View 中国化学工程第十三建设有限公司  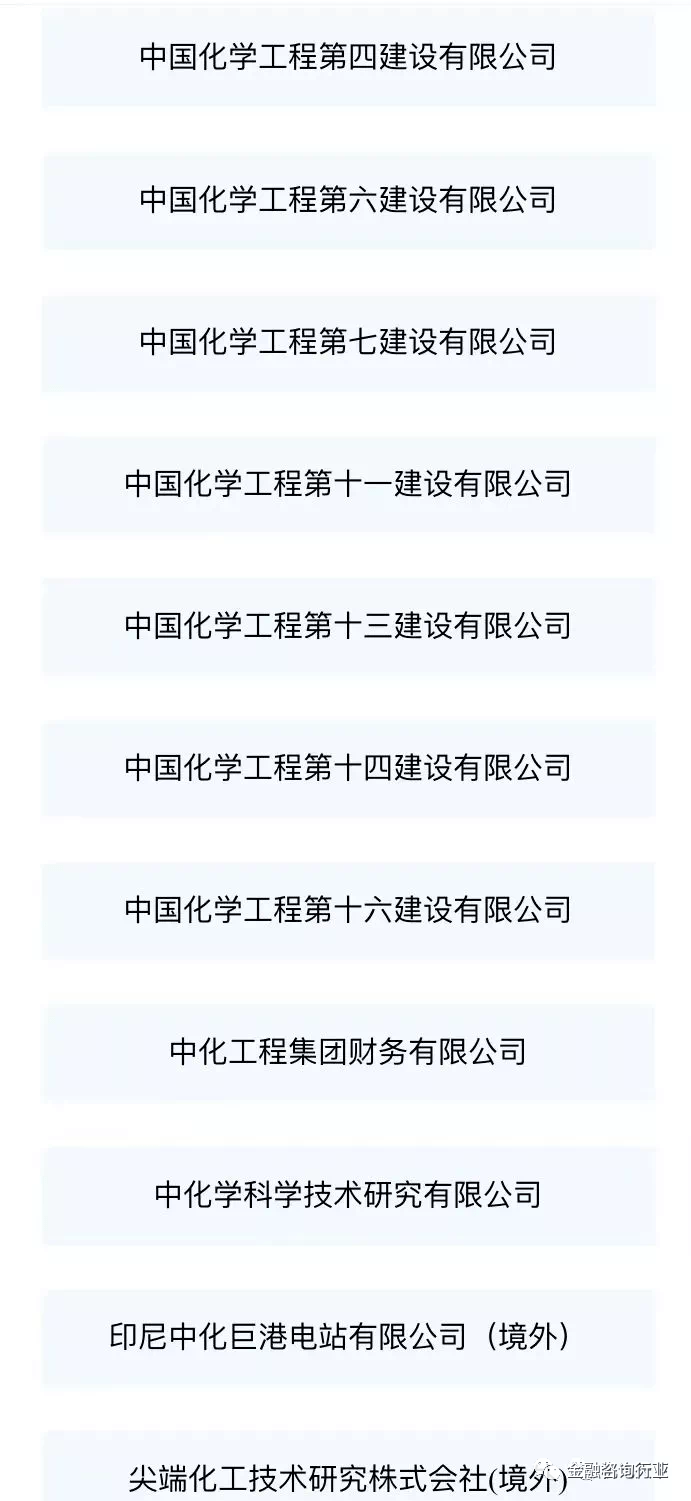348,626
